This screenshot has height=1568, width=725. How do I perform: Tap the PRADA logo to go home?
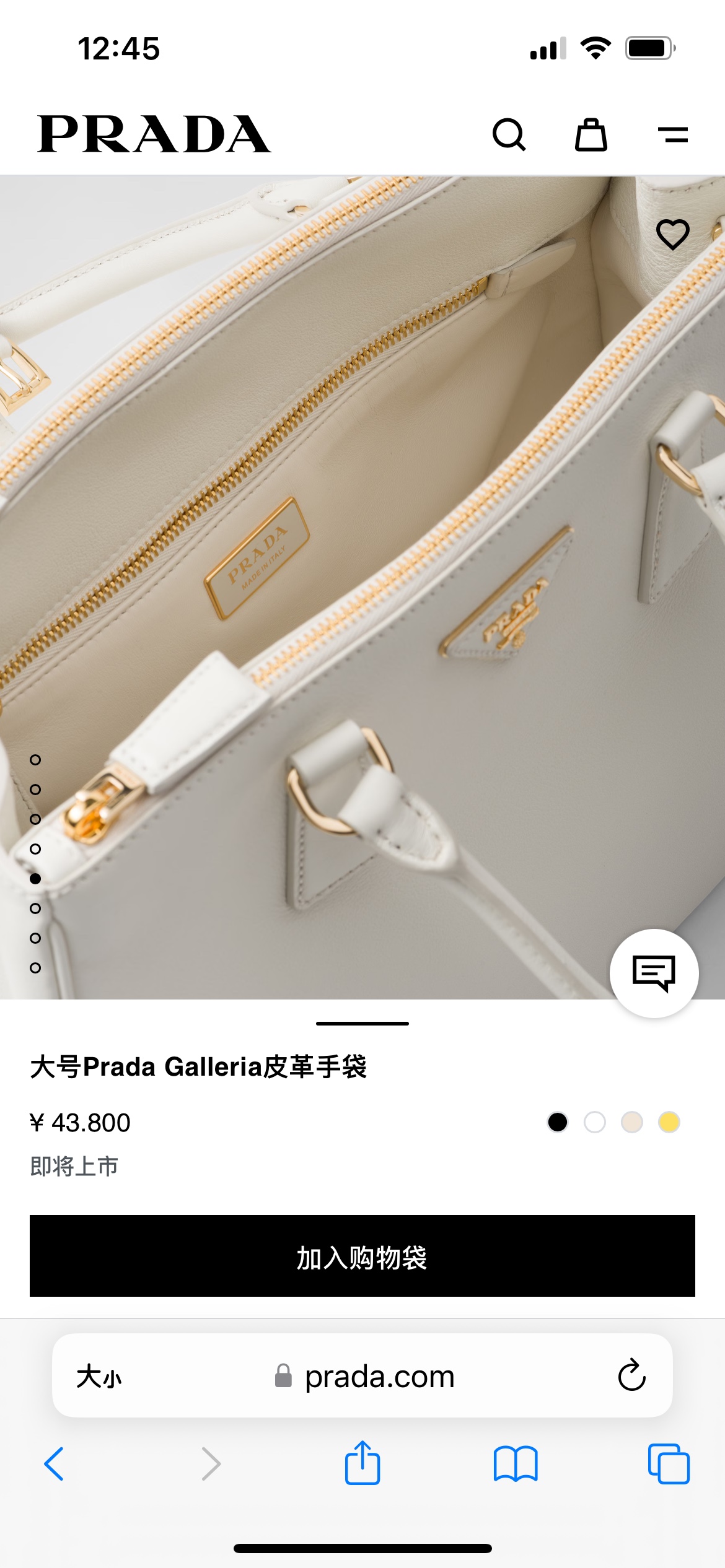point(154,134)
